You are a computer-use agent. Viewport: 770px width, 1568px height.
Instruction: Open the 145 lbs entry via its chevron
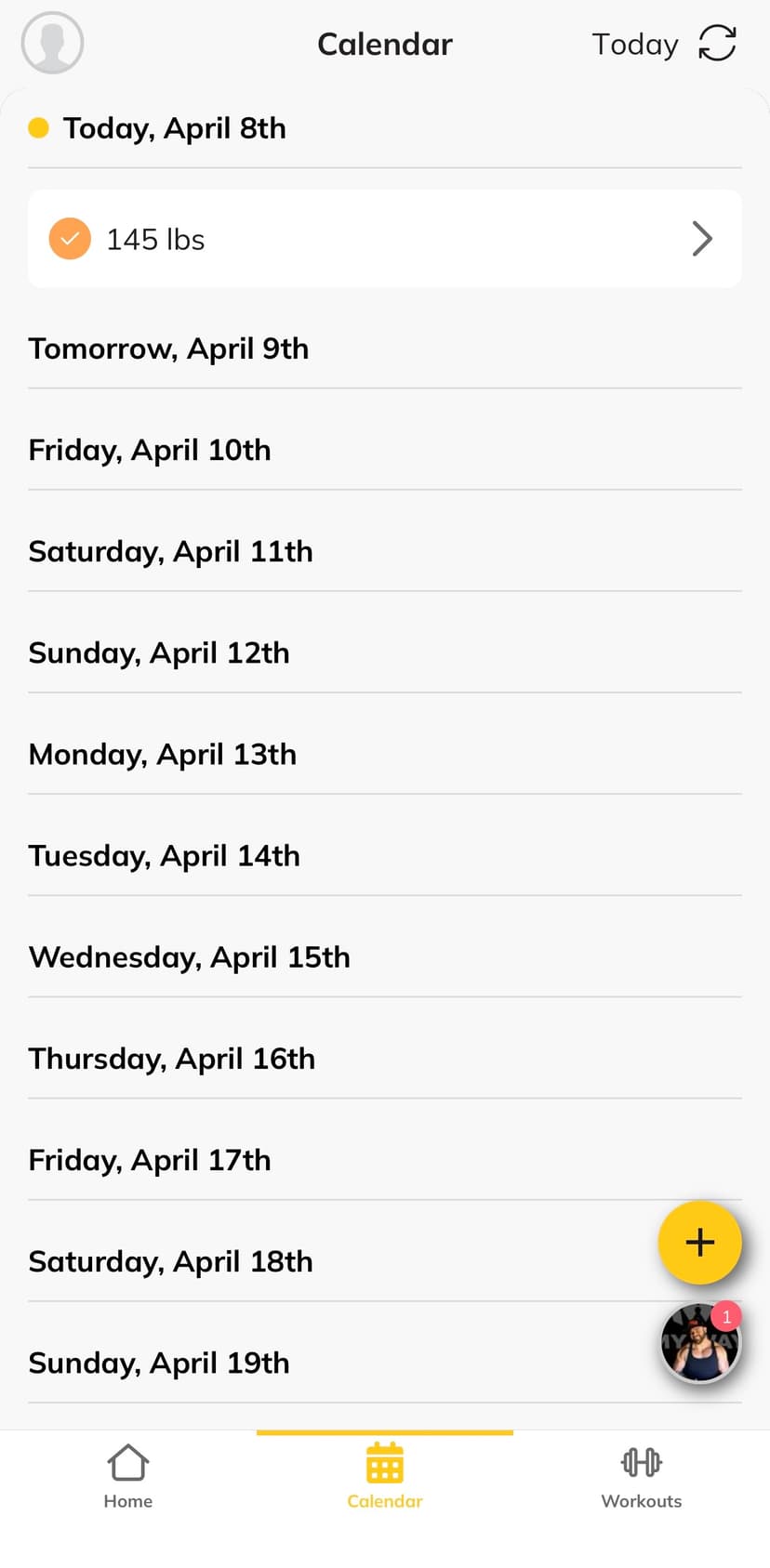[703, 238]
